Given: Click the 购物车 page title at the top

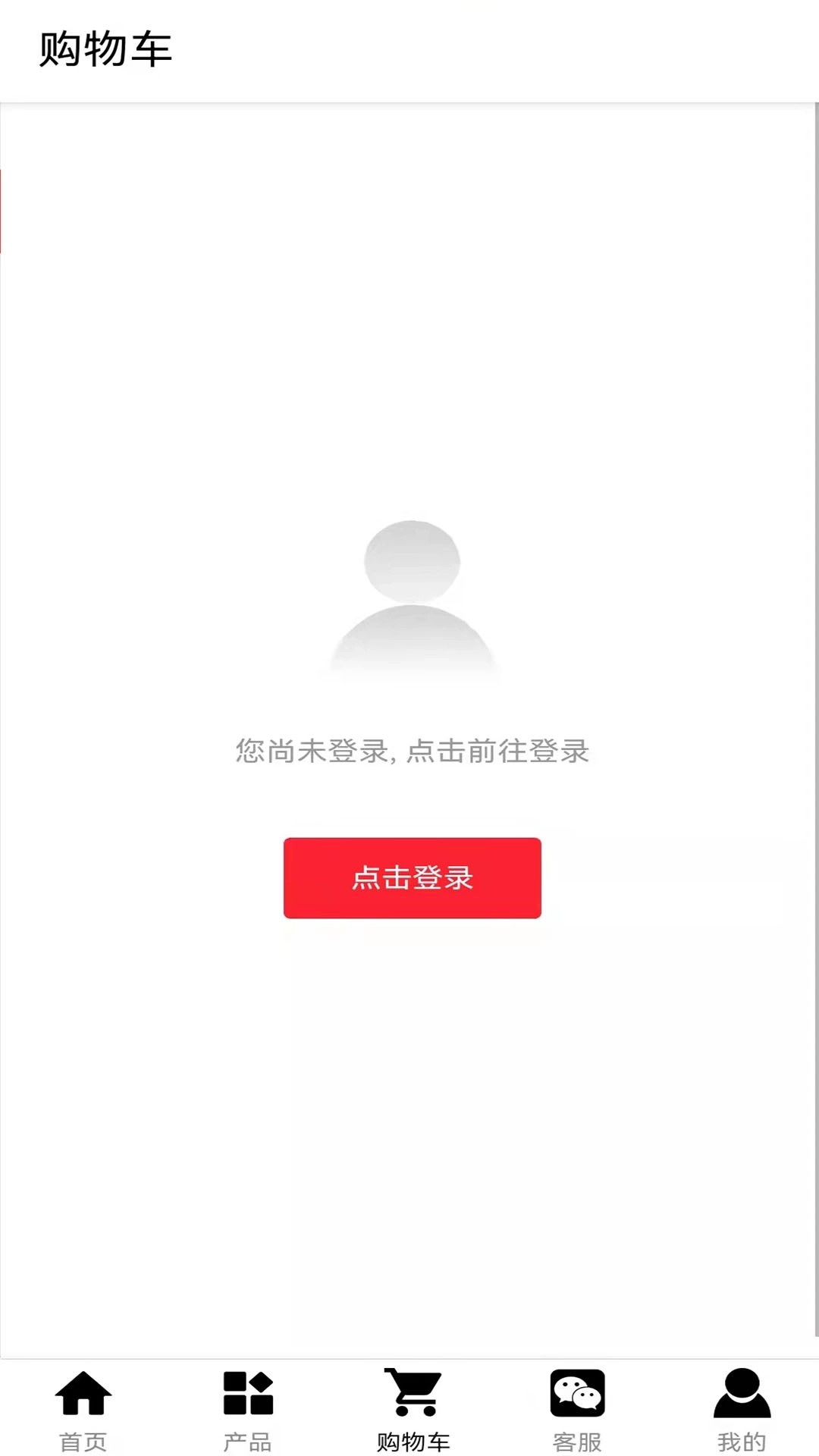Looking at the screenshot, I should point(105,48).
